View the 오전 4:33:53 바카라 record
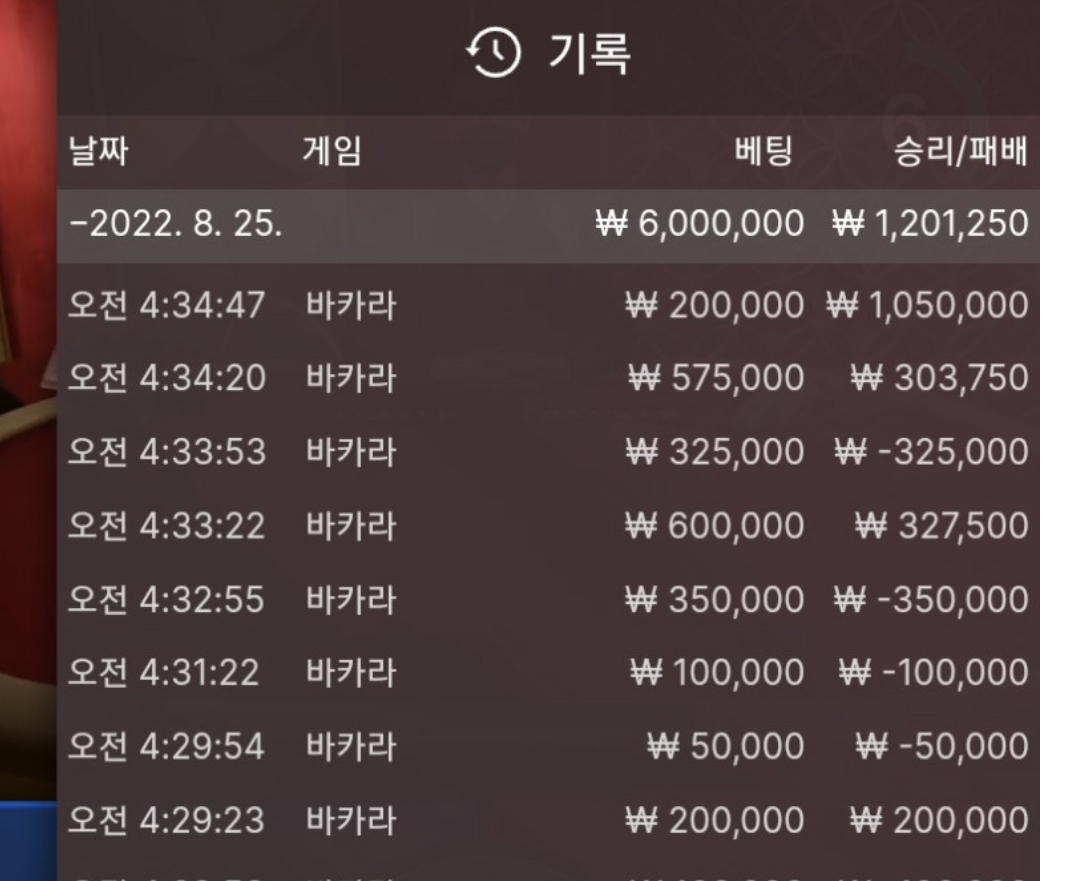The image size is (1070, 881). click(547, 452)
